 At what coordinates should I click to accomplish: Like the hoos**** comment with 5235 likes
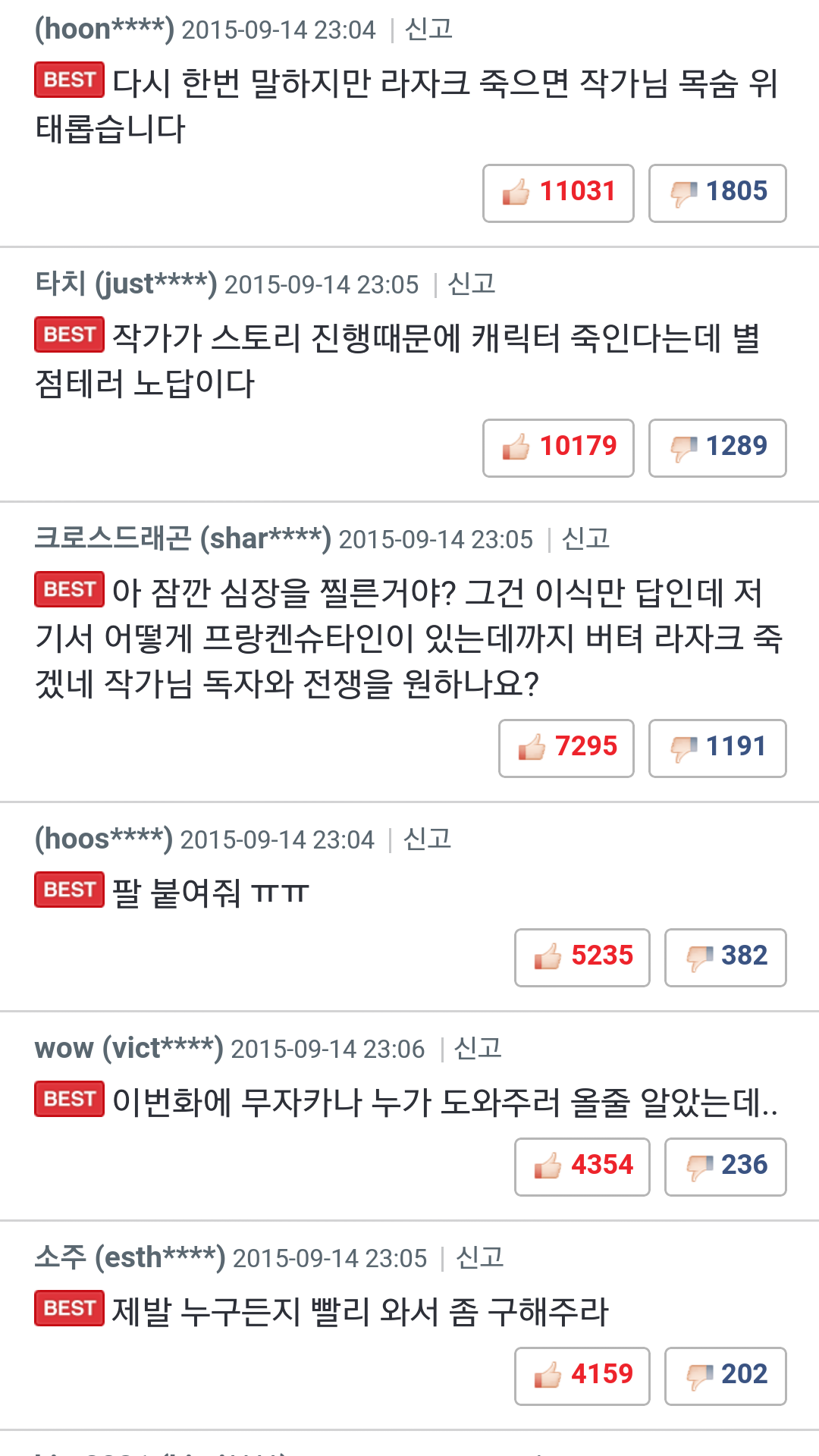(582, 957)
